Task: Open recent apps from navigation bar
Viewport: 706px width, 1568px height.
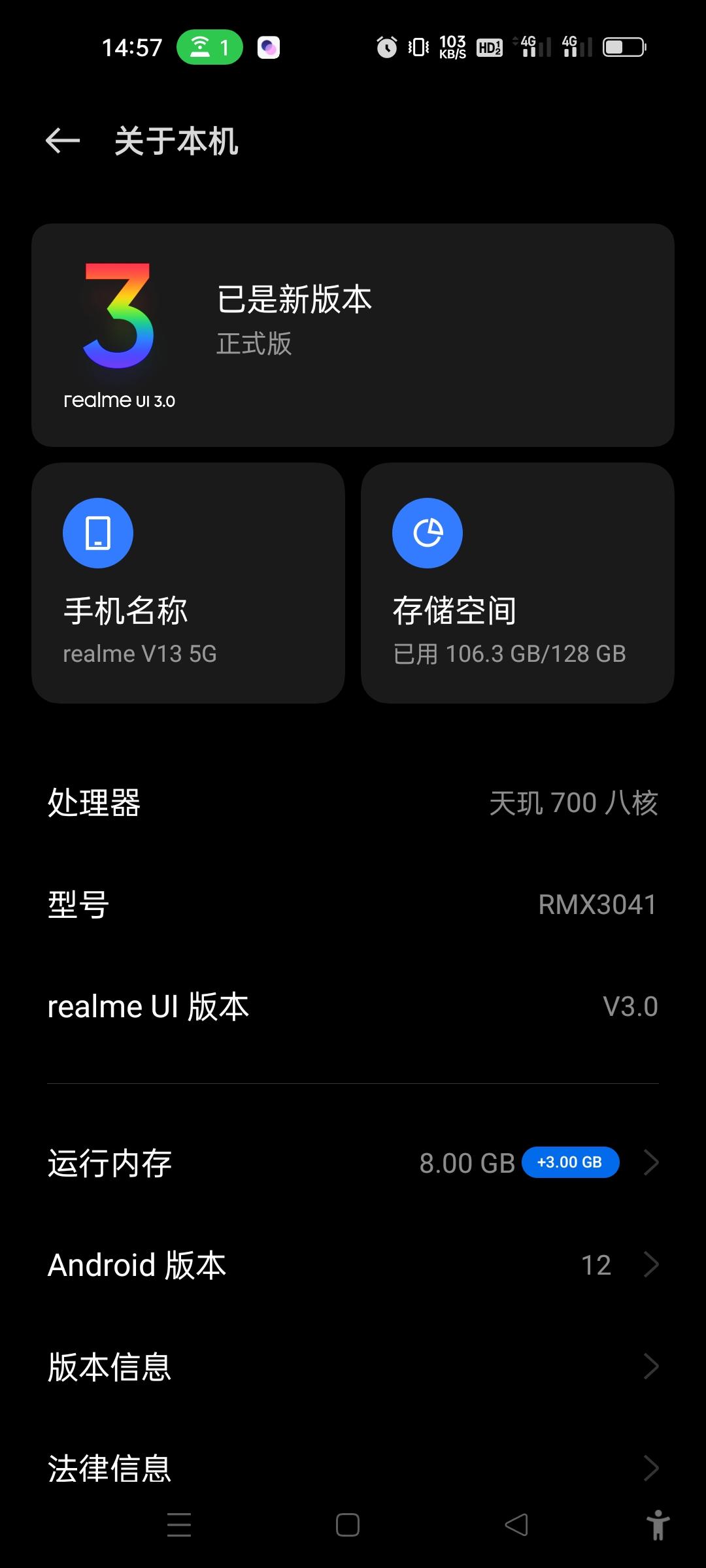Action: (x=178, y=1526)
